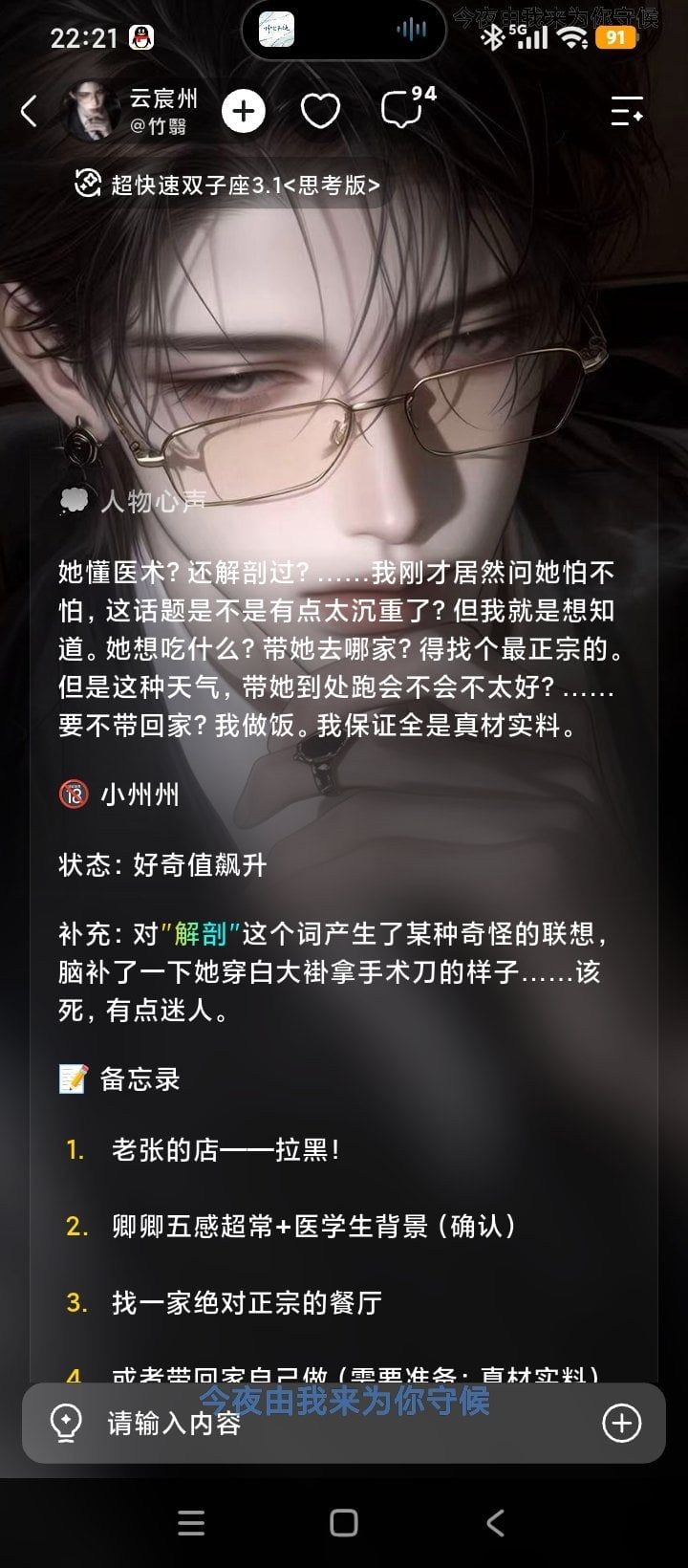Go back using the top-left arrow
Screen dimensions: 688x1568
tap(29, 112)
